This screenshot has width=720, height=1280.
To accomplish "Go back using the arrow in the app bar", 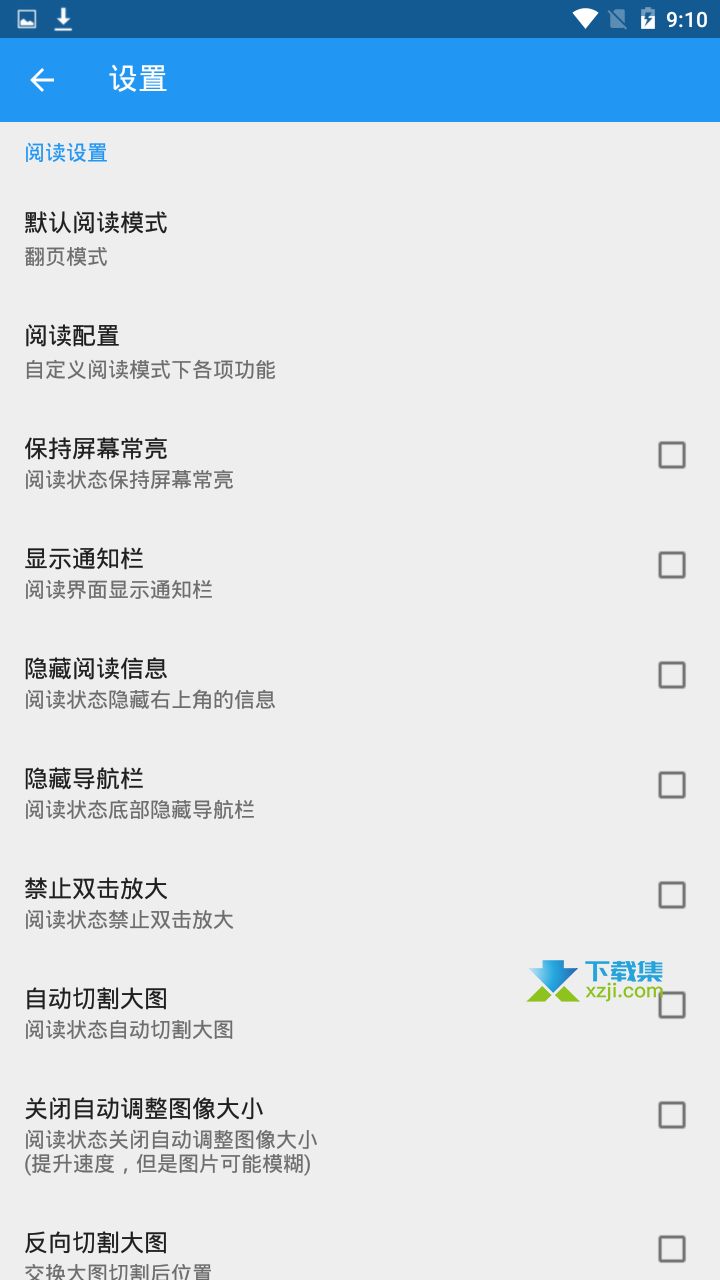I will coord(42,80).
